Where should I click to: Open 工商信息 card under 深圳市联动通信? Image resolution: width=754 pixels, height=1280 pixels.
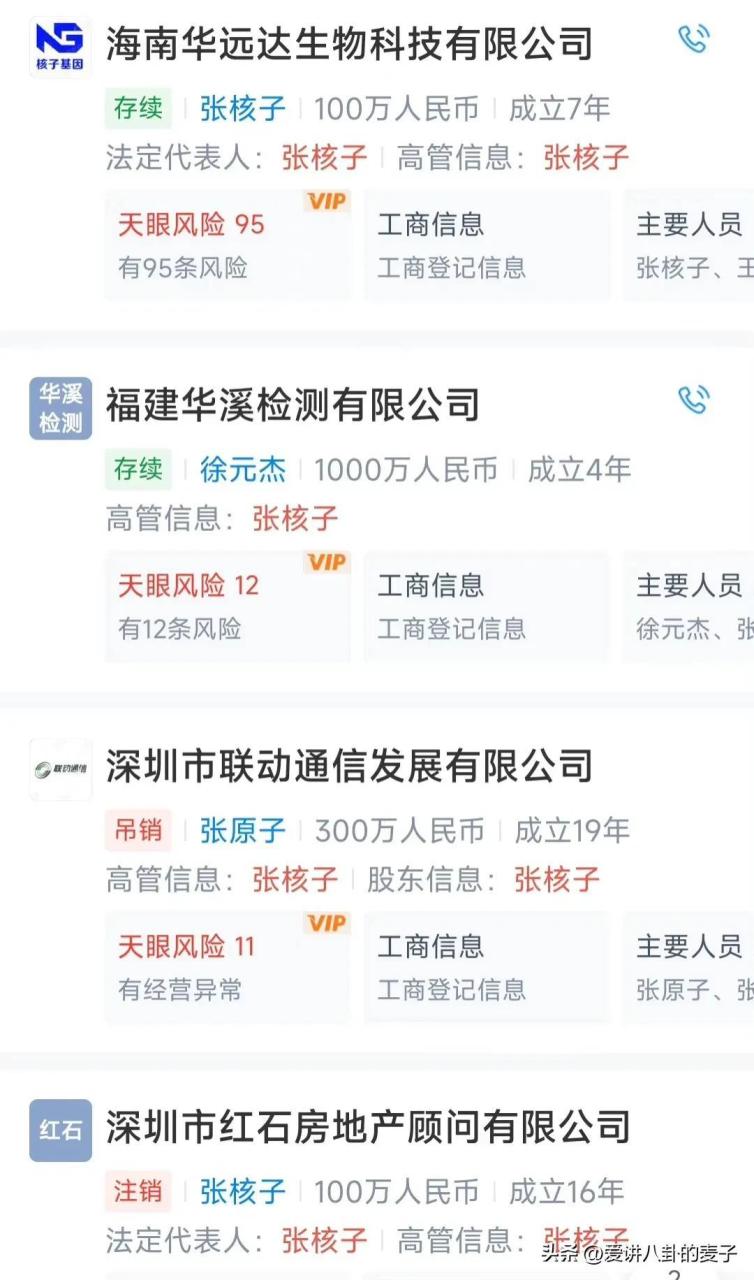(x=487, y=967)
